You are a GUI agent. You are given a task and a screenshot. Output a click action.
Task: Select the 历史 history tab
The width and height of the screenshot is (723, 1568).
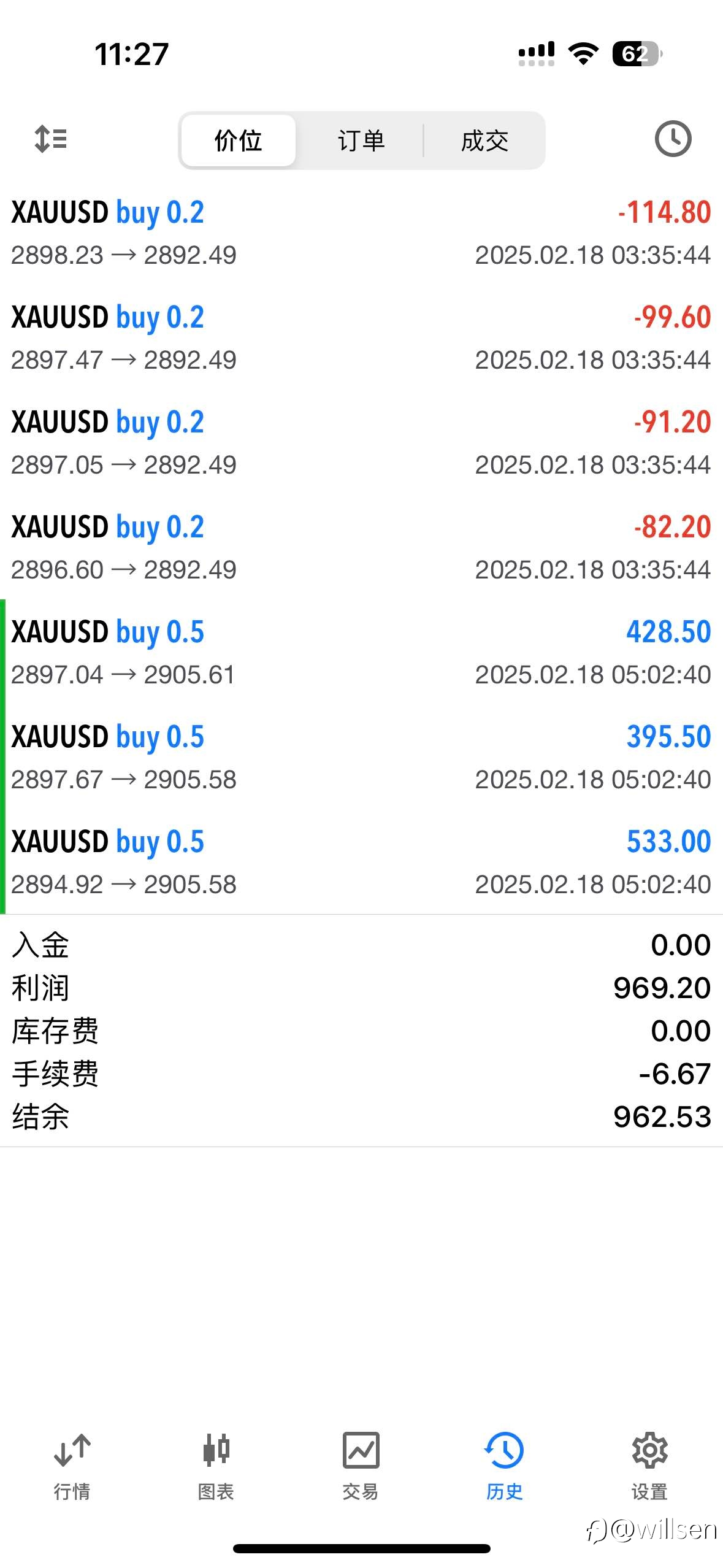pos(505,1466)
